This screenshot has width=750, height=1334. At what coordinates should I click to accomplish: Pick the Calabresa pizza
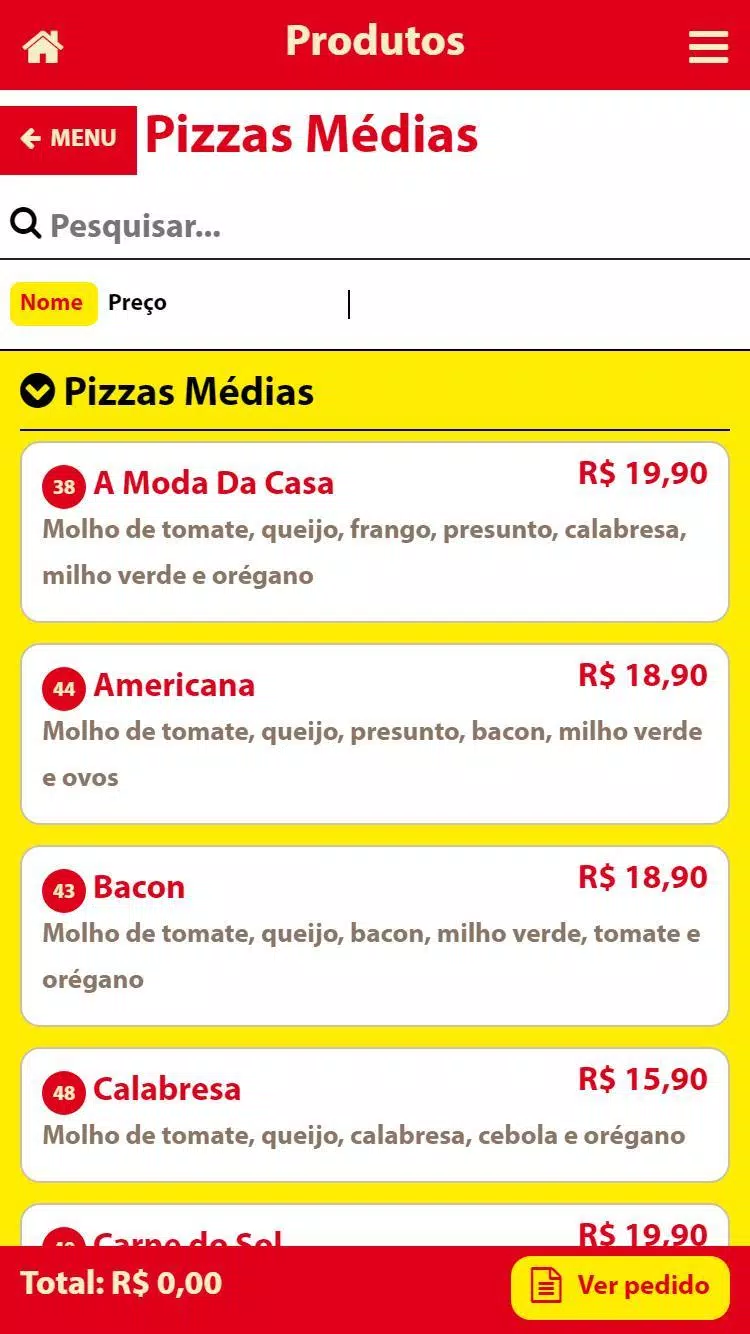click(375, 1115)
